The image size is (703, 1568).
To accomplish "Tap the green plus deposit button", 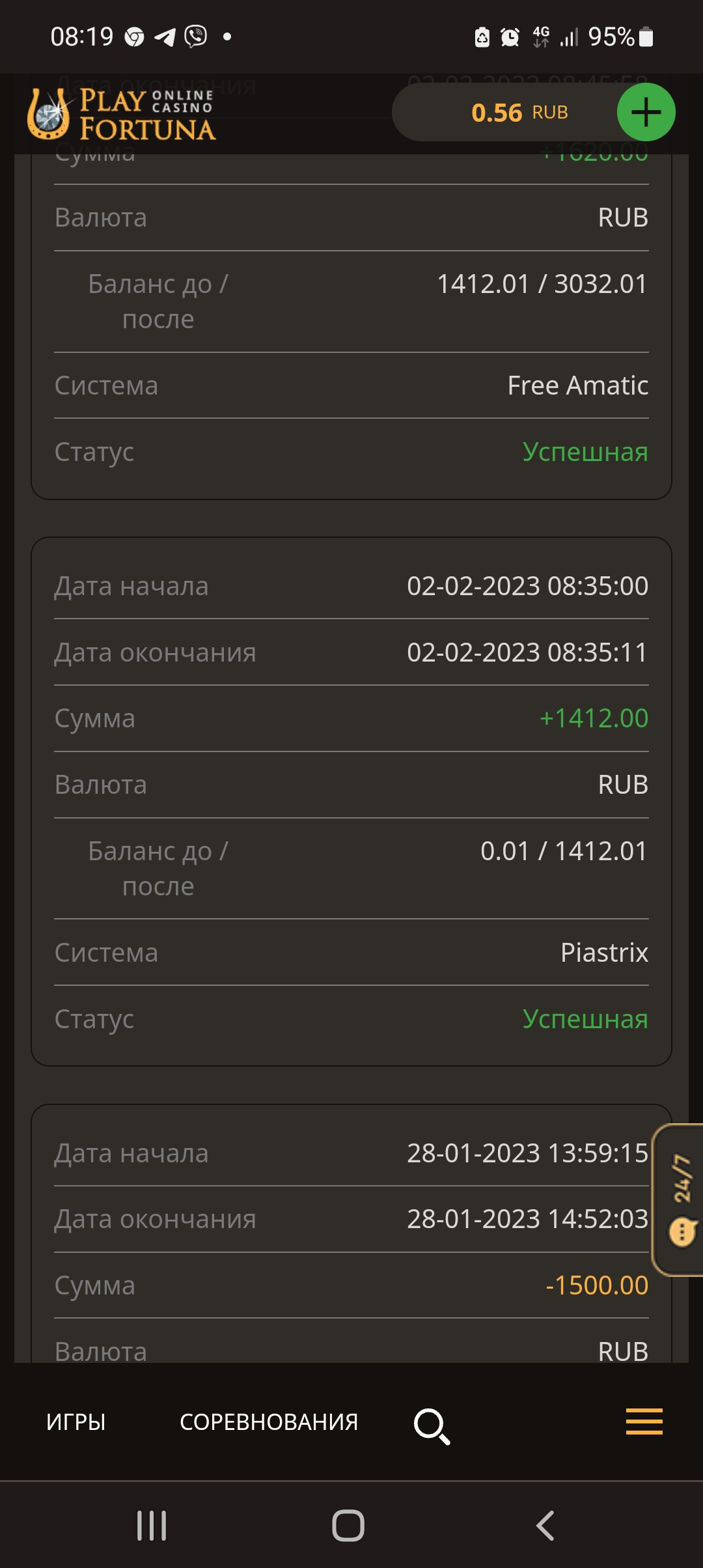I will click(x=646, y=112).
